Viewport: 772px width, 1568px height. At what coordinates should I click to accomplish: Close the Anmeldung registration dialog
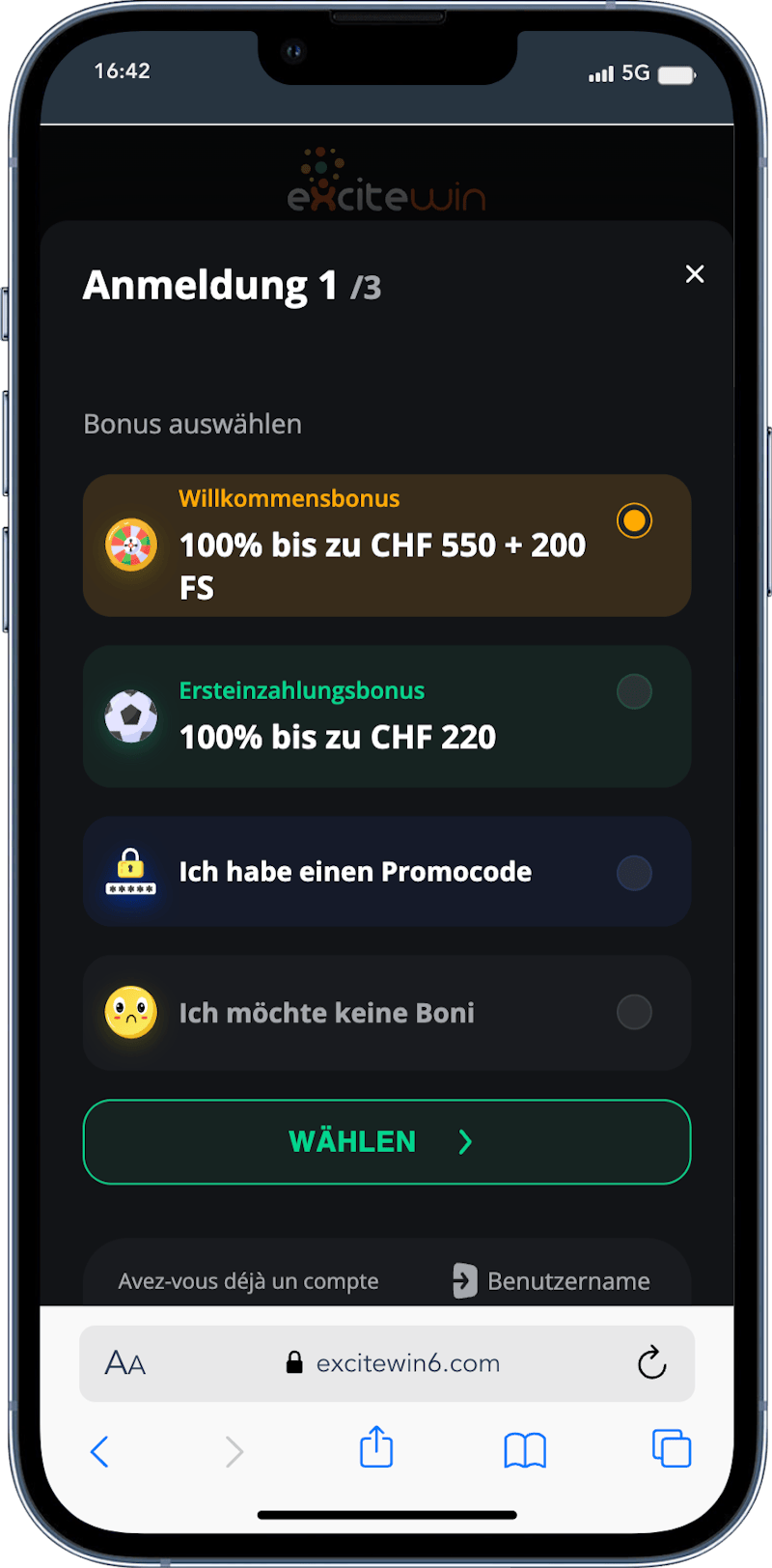[694, 274]
